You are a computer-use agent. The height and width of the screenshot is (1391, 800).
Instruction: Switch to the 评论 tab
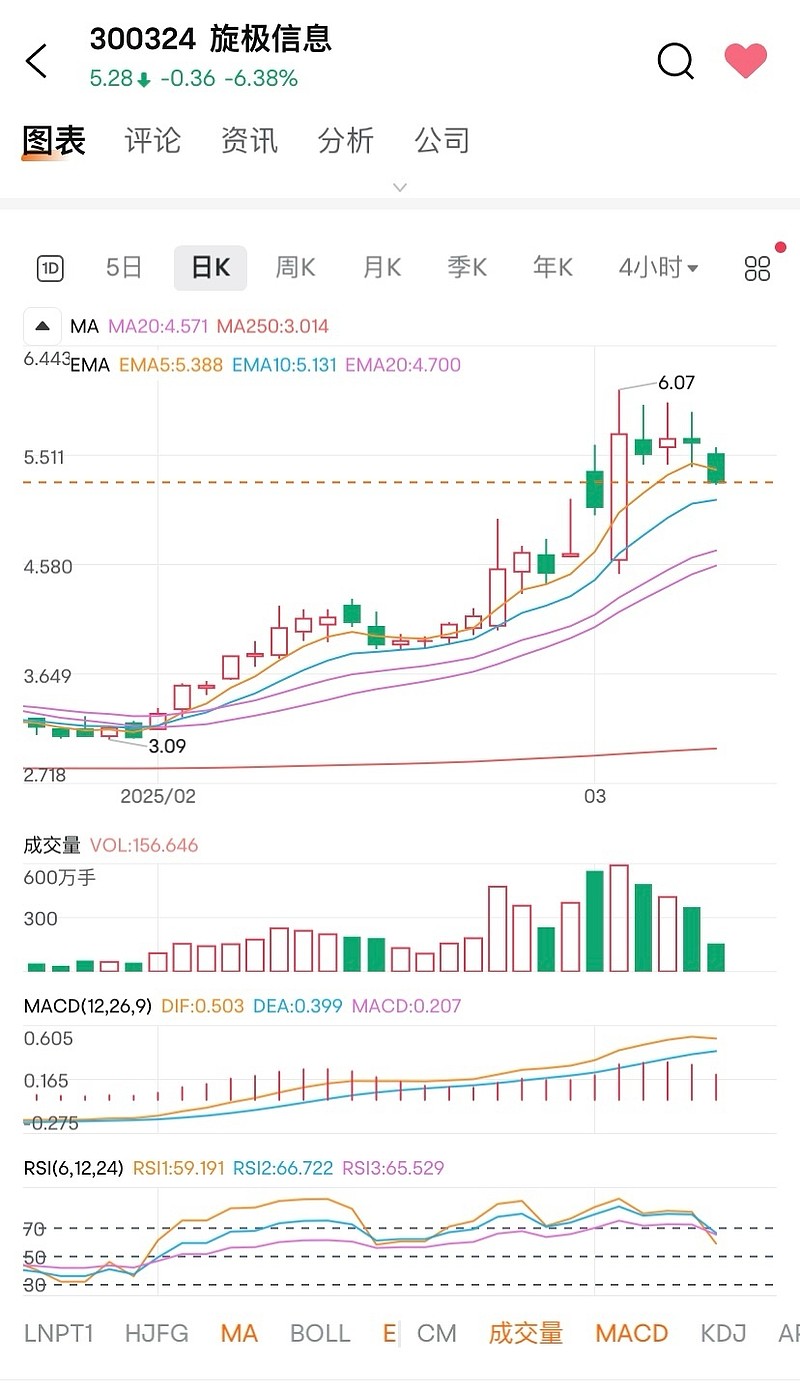coord(153,141)
